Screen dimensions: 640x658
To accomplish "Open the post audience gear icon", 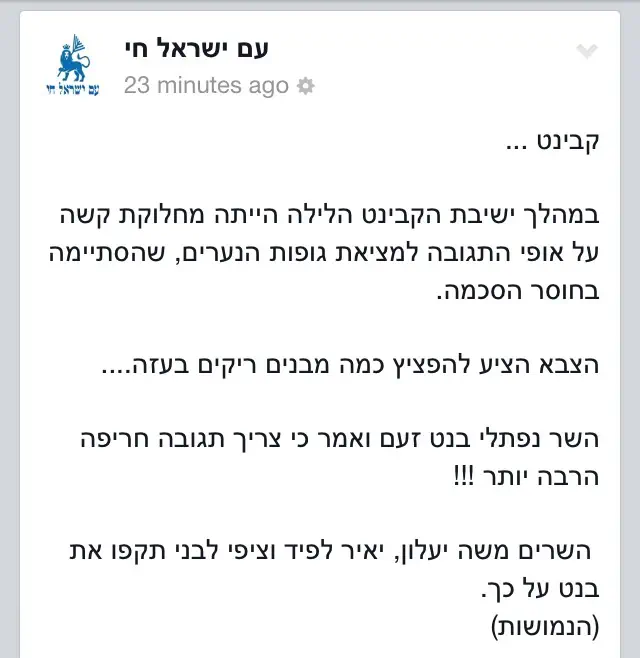I will tap(306, 87).
